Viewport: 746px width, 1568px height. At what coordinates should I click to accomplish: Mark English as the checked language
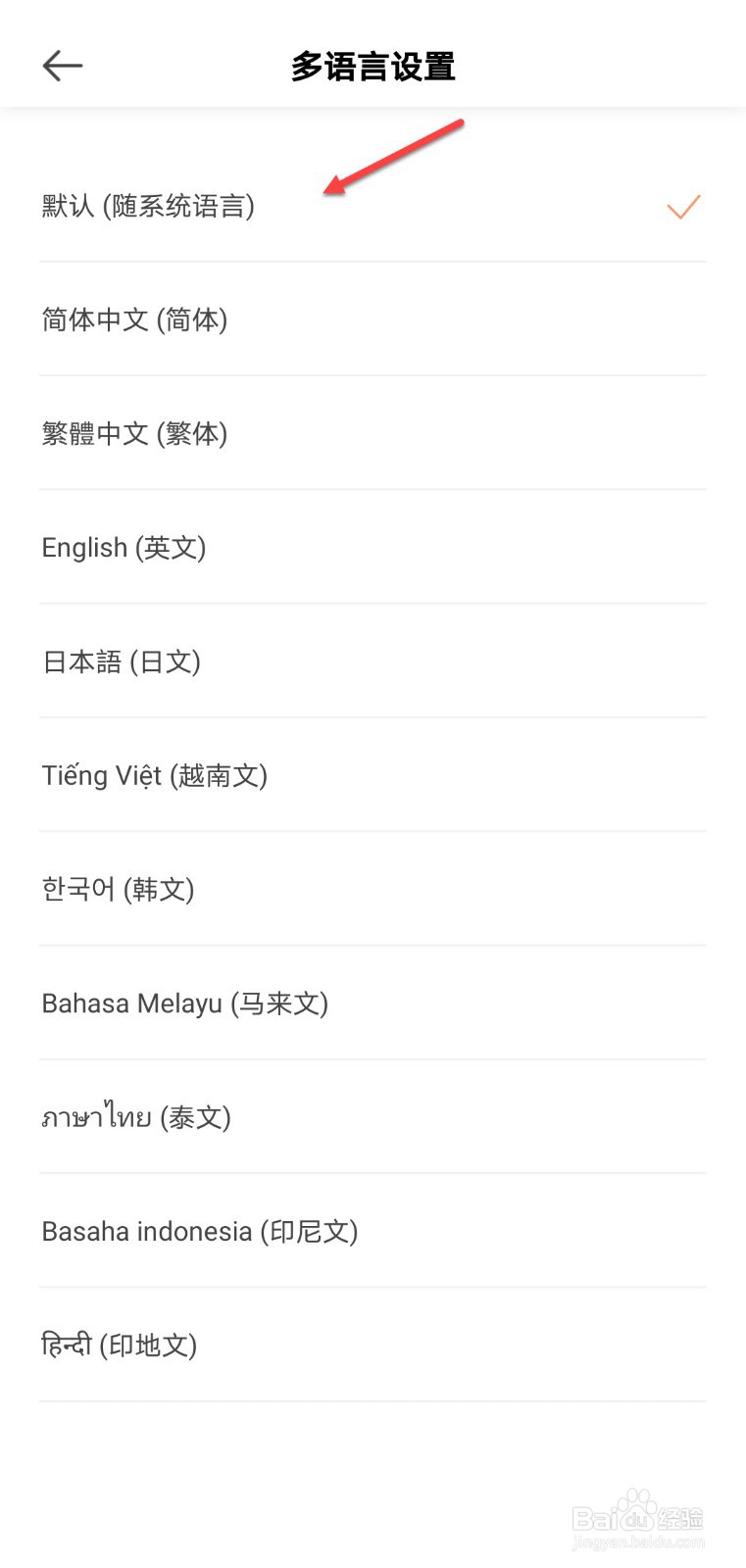pyautogui.click(x=124, y=548)
